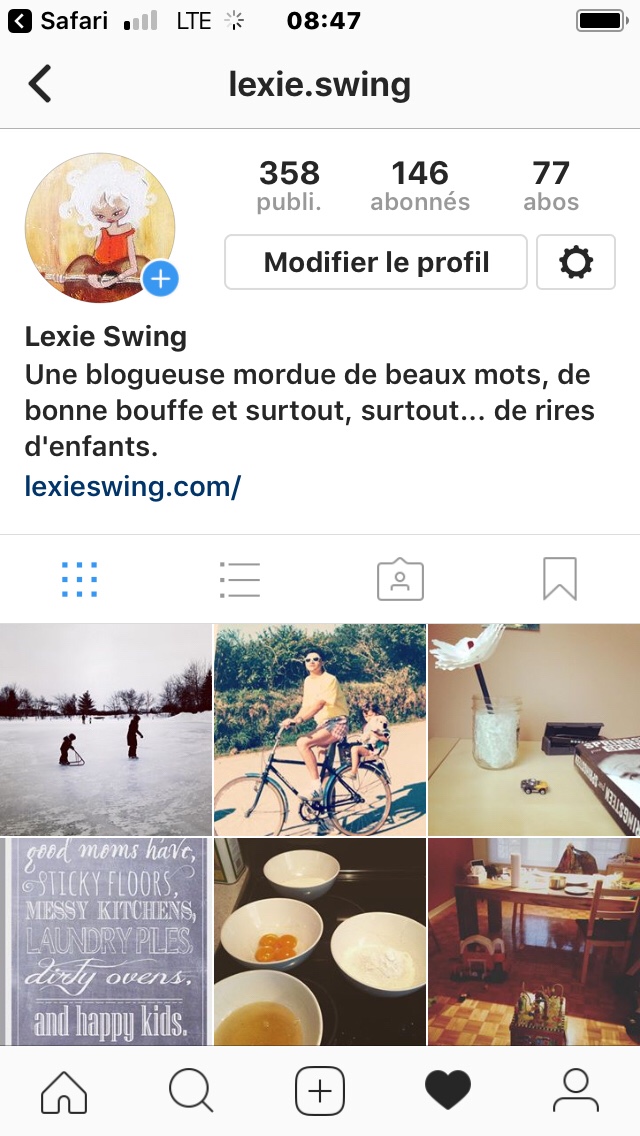This screenshot has width=640, height=1136.
Task: Tap the Modifier le profil button
Action: (x=376, y=262)
